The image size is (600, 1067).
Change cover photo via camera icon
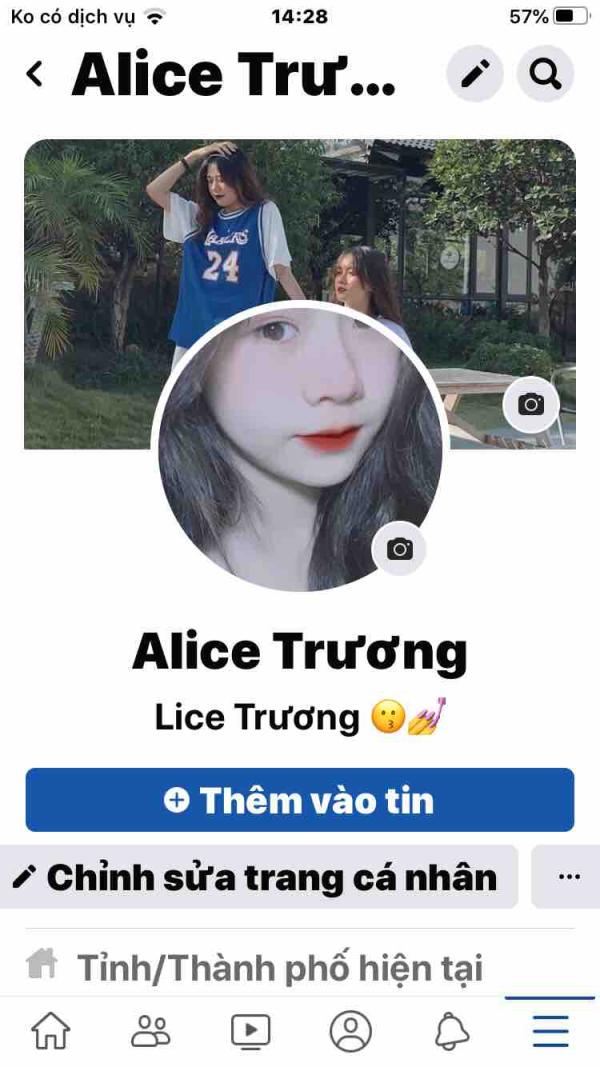point(531,405)
